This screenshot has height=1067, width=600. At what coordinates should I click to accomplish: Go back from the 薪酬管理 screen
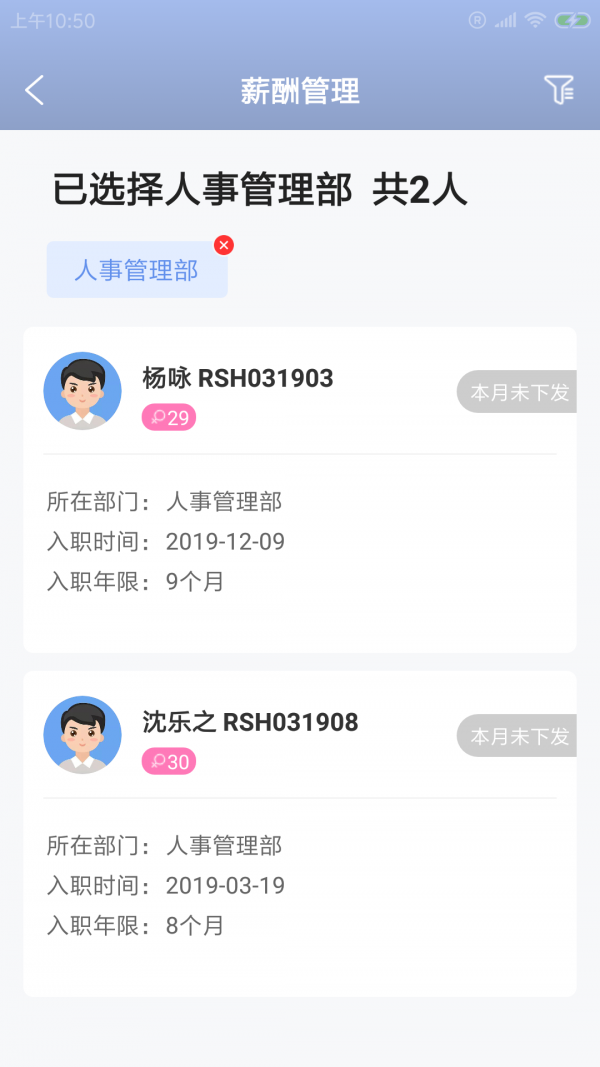pos(35,90)
